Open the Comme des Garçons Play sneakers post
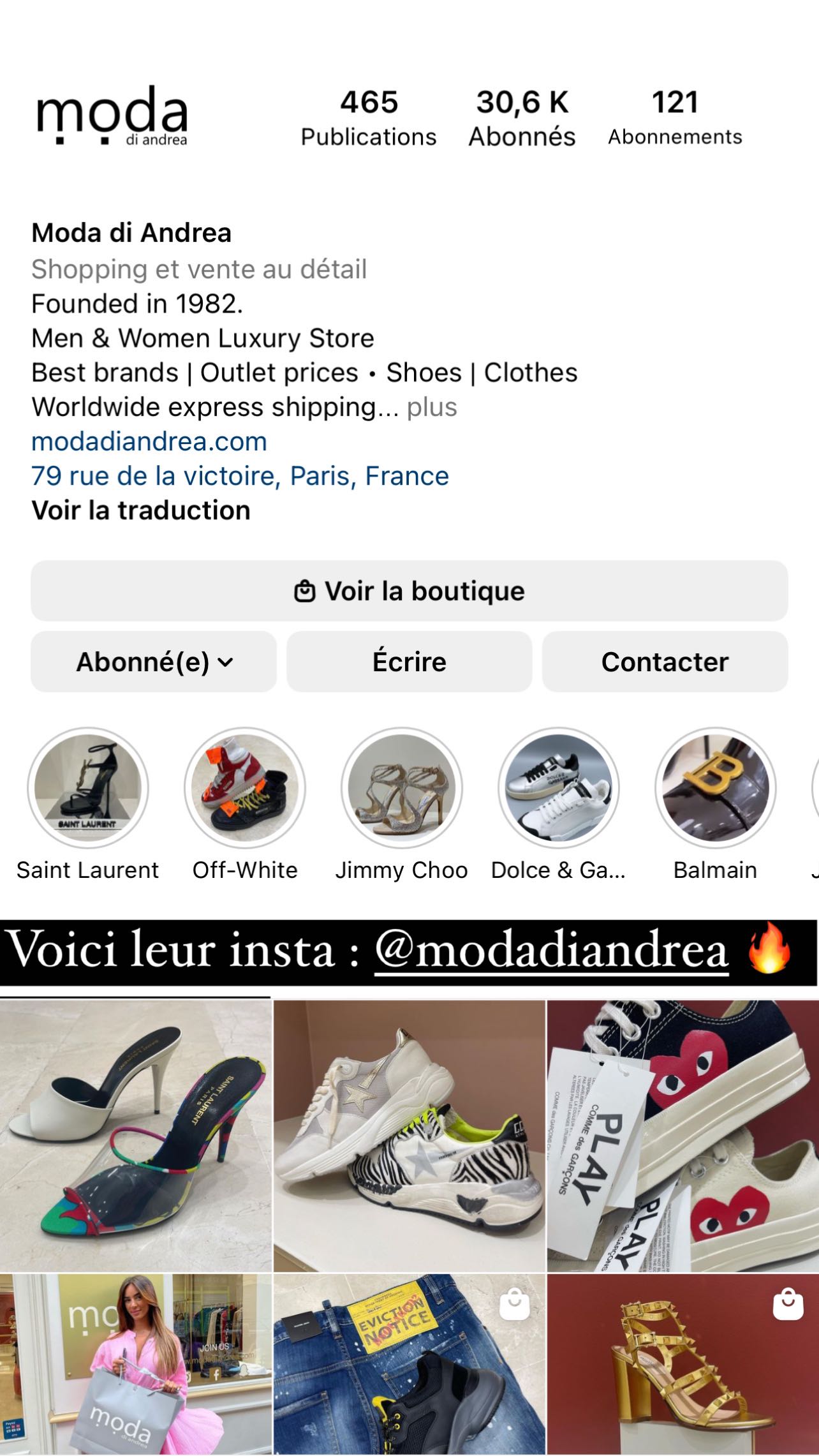The width and height of the screenshot is (819, 1456). (683, 1136)
